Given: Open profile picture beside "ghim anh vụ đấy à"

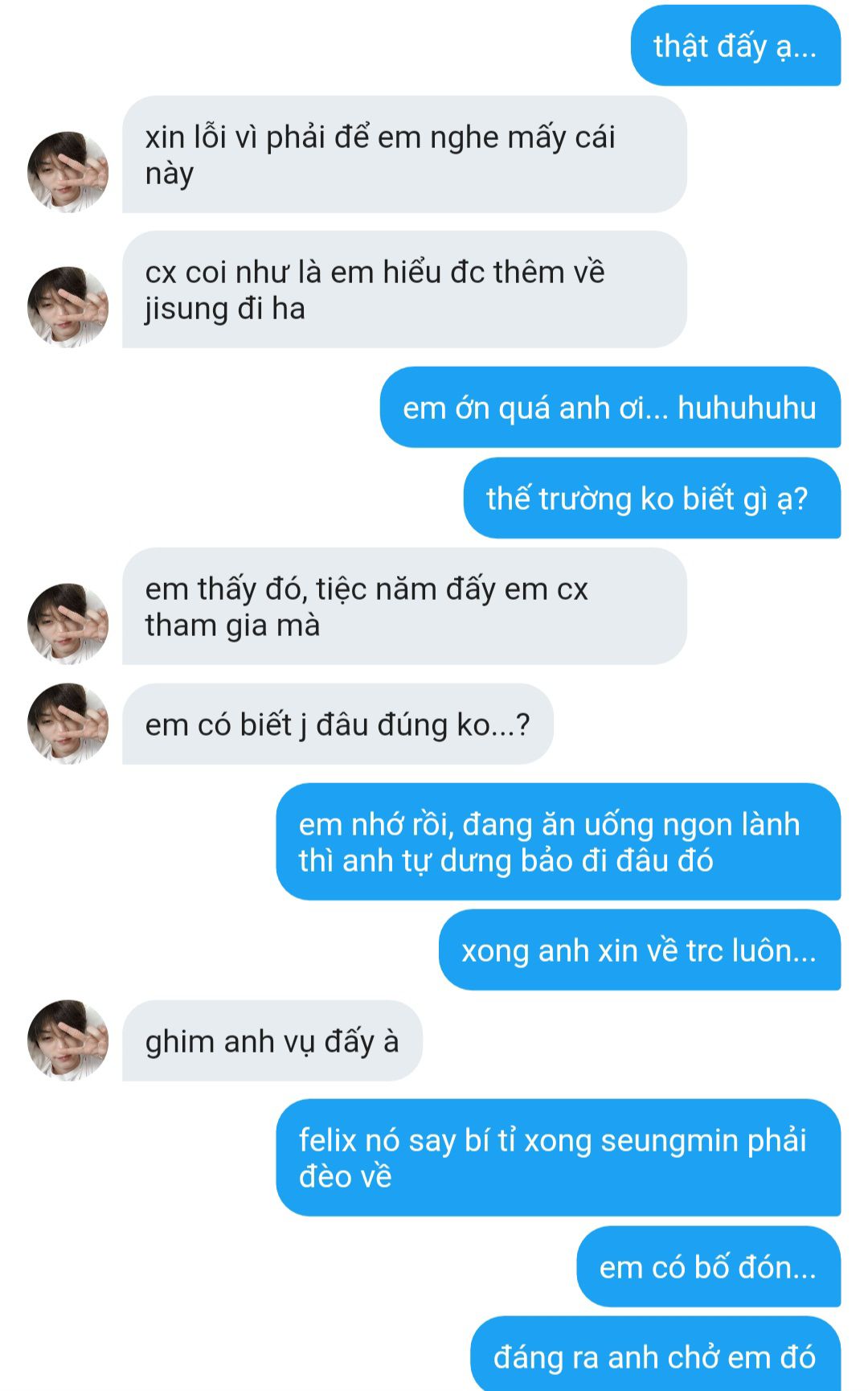Looking at the screenshot, I should (68, 1040).
